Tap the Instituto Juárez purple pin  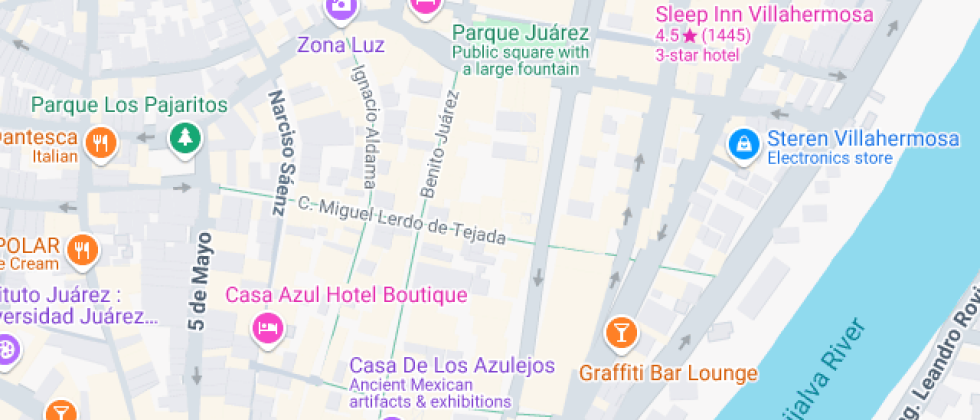pyautogui.click(x=6, y=350)
